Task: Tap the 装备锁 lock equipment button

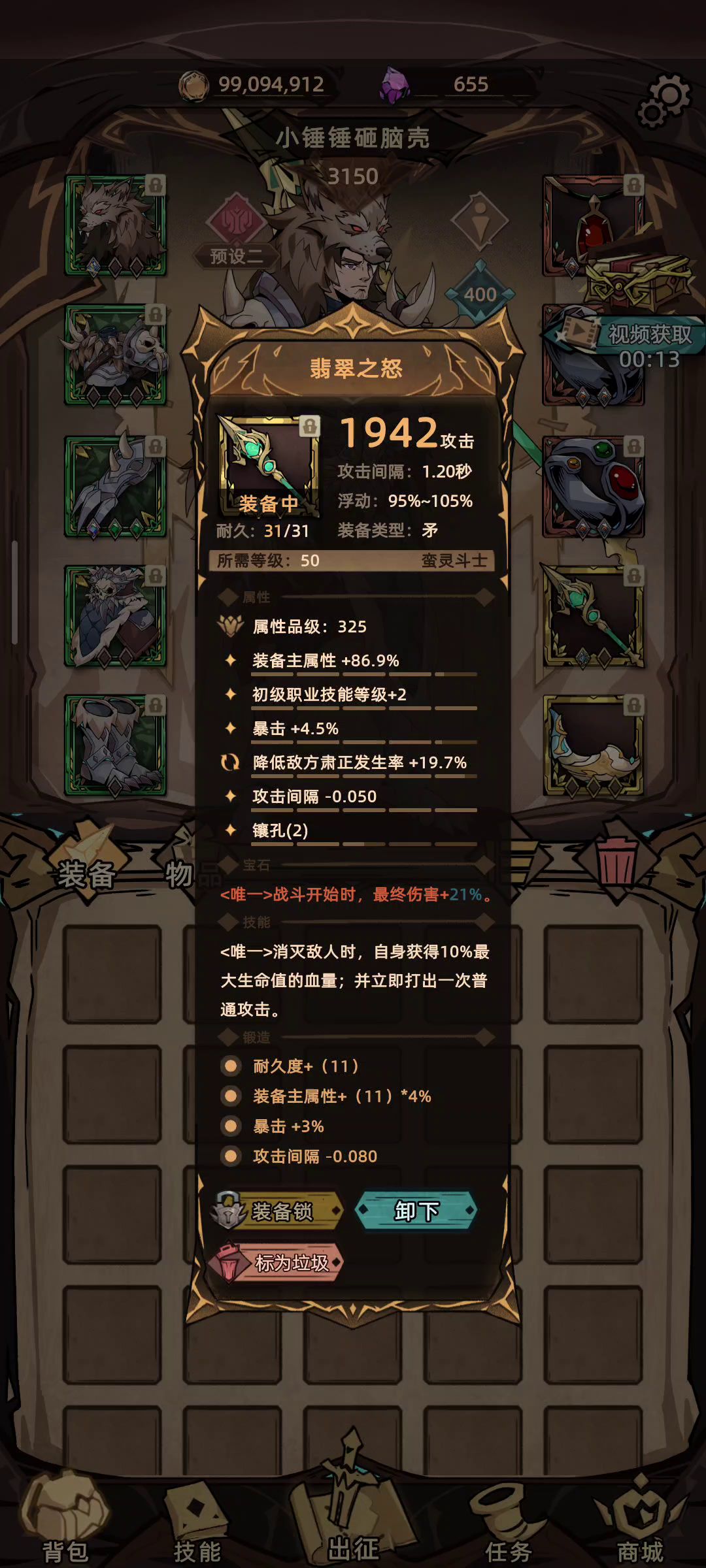Action: [x=278, y=1211]
